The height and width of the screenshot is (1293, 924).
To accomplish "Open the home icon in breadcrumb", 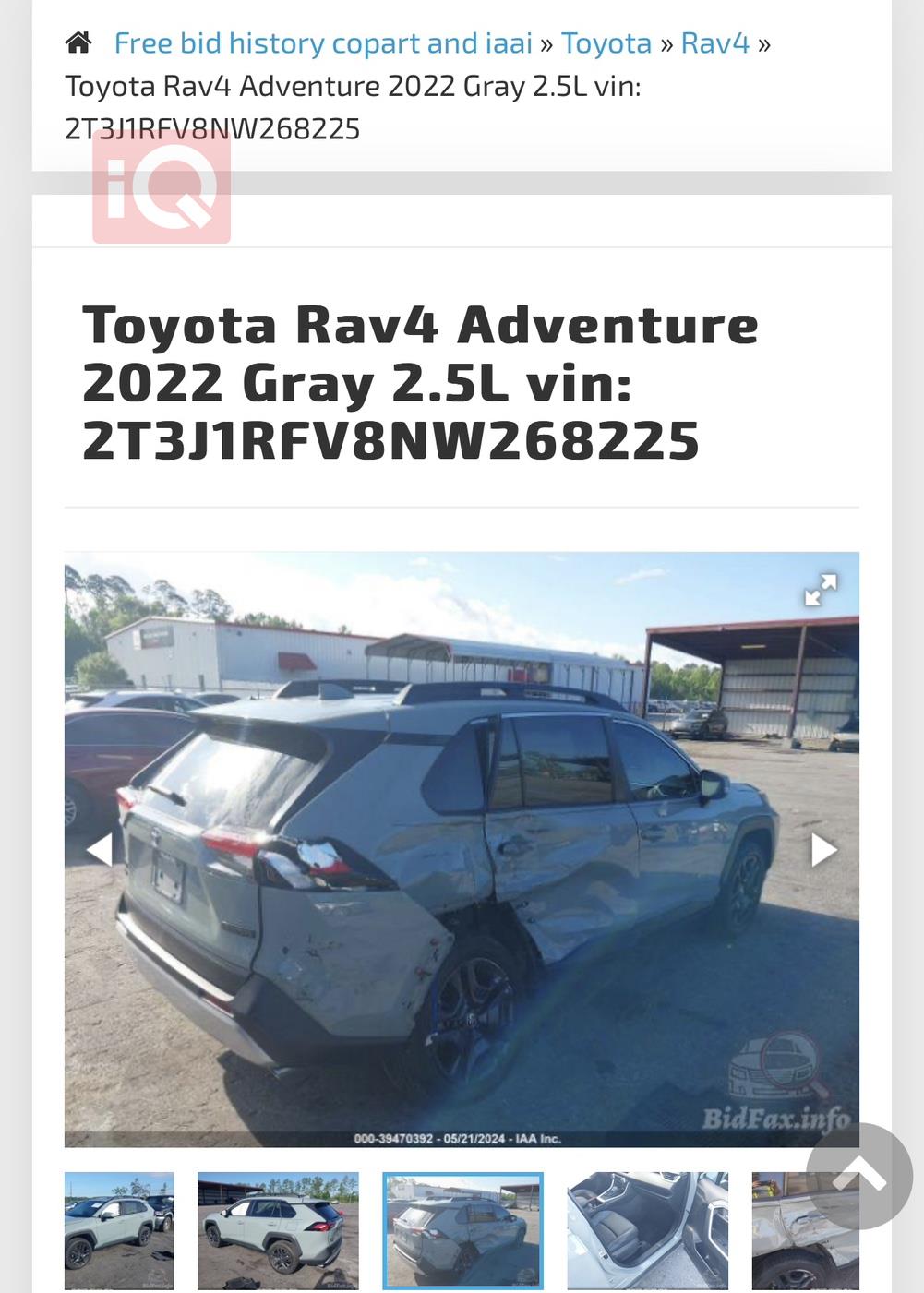I will (78, 42).
